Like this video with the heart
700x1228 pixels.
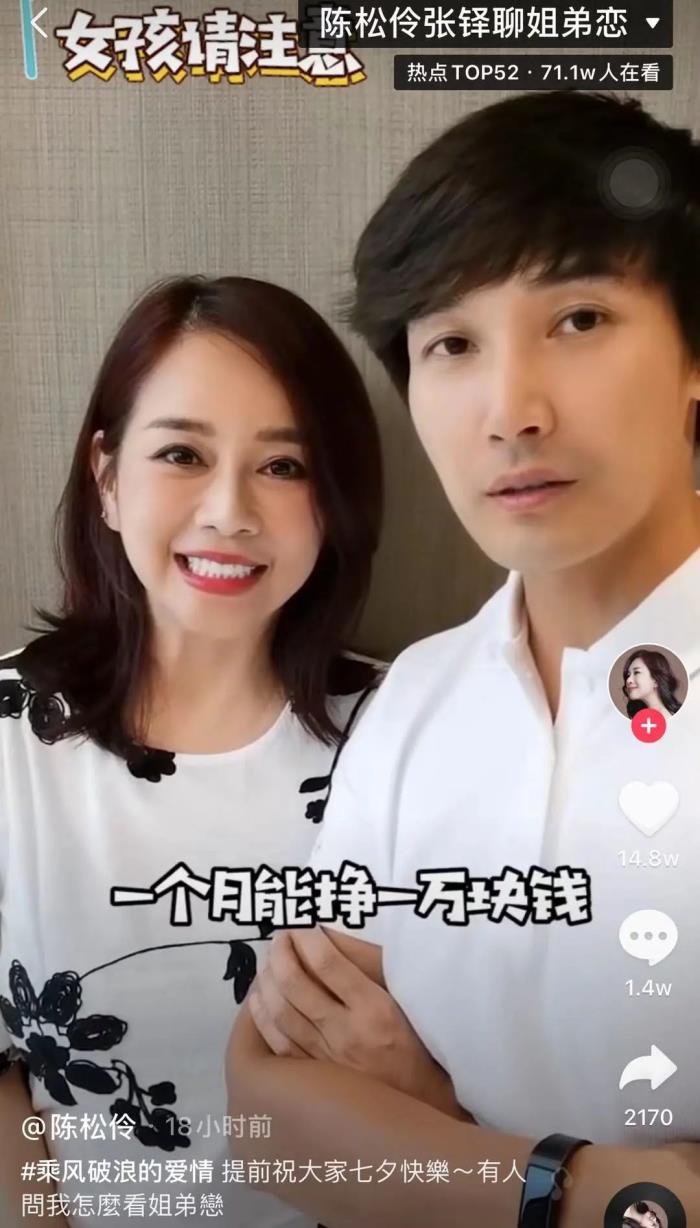tap(648, 808)
